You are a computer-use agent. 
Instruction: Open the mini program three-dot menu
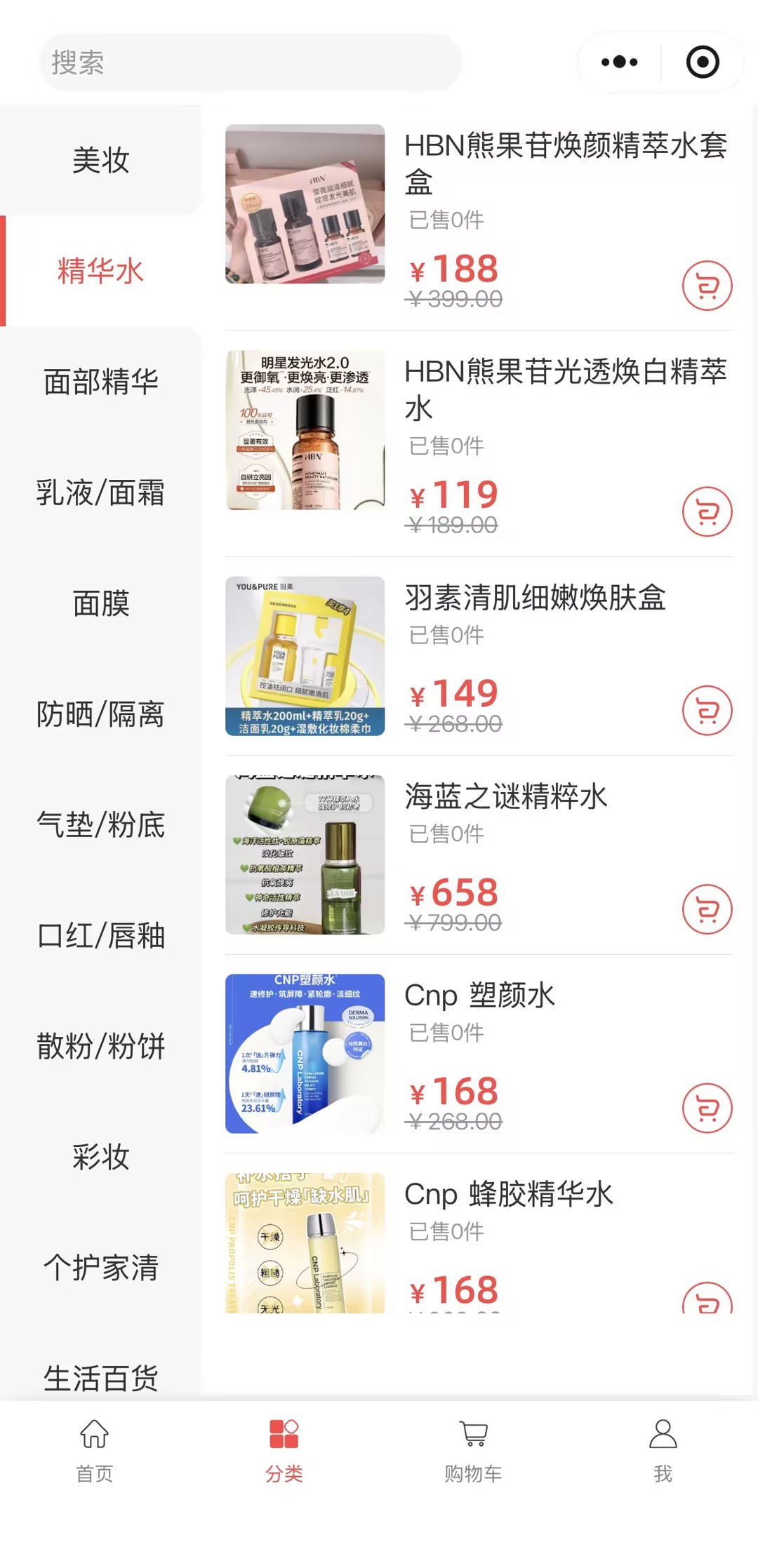[x=619, y=62]
